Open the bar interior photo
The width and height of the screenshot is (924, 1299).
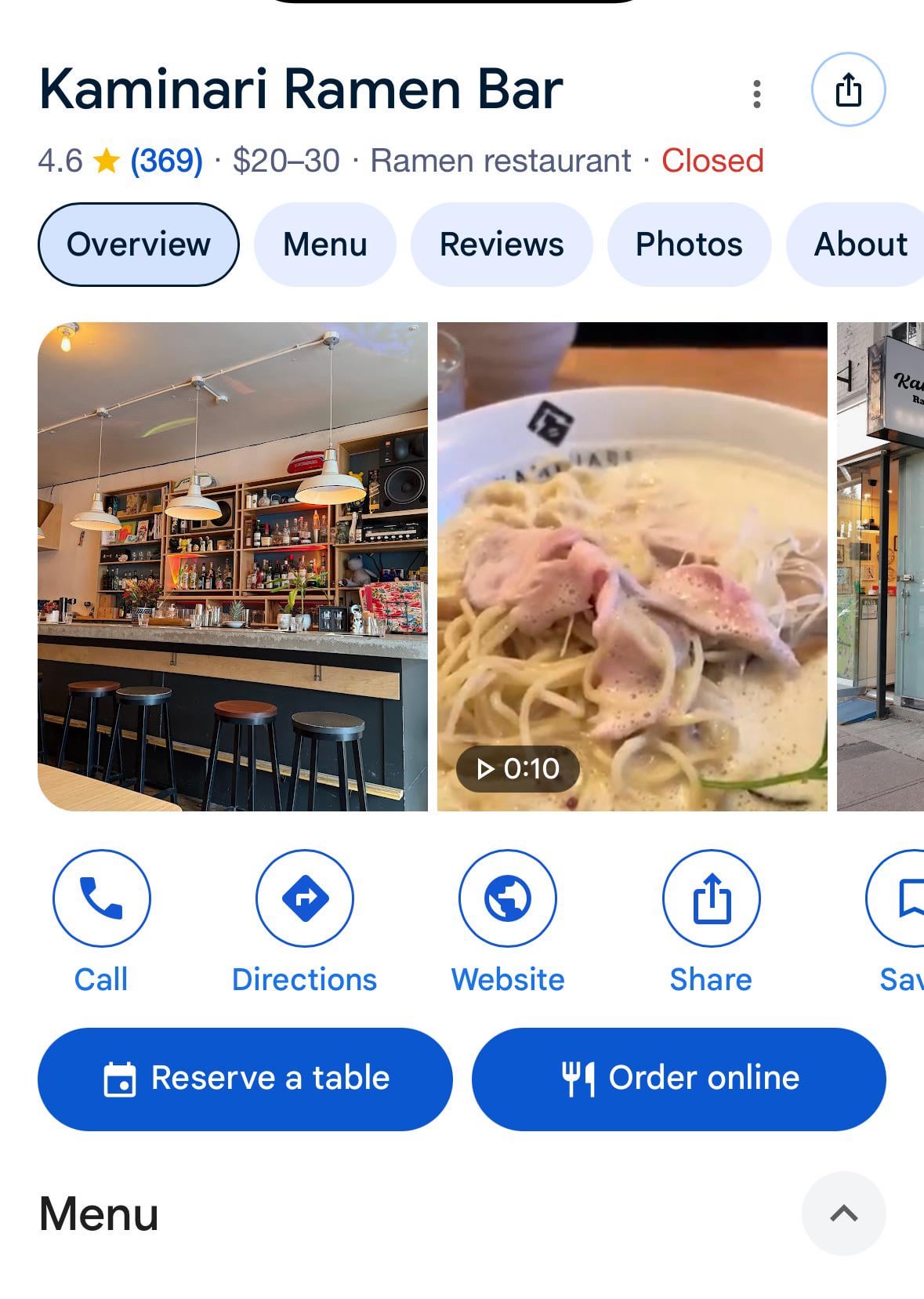[233, 566]
